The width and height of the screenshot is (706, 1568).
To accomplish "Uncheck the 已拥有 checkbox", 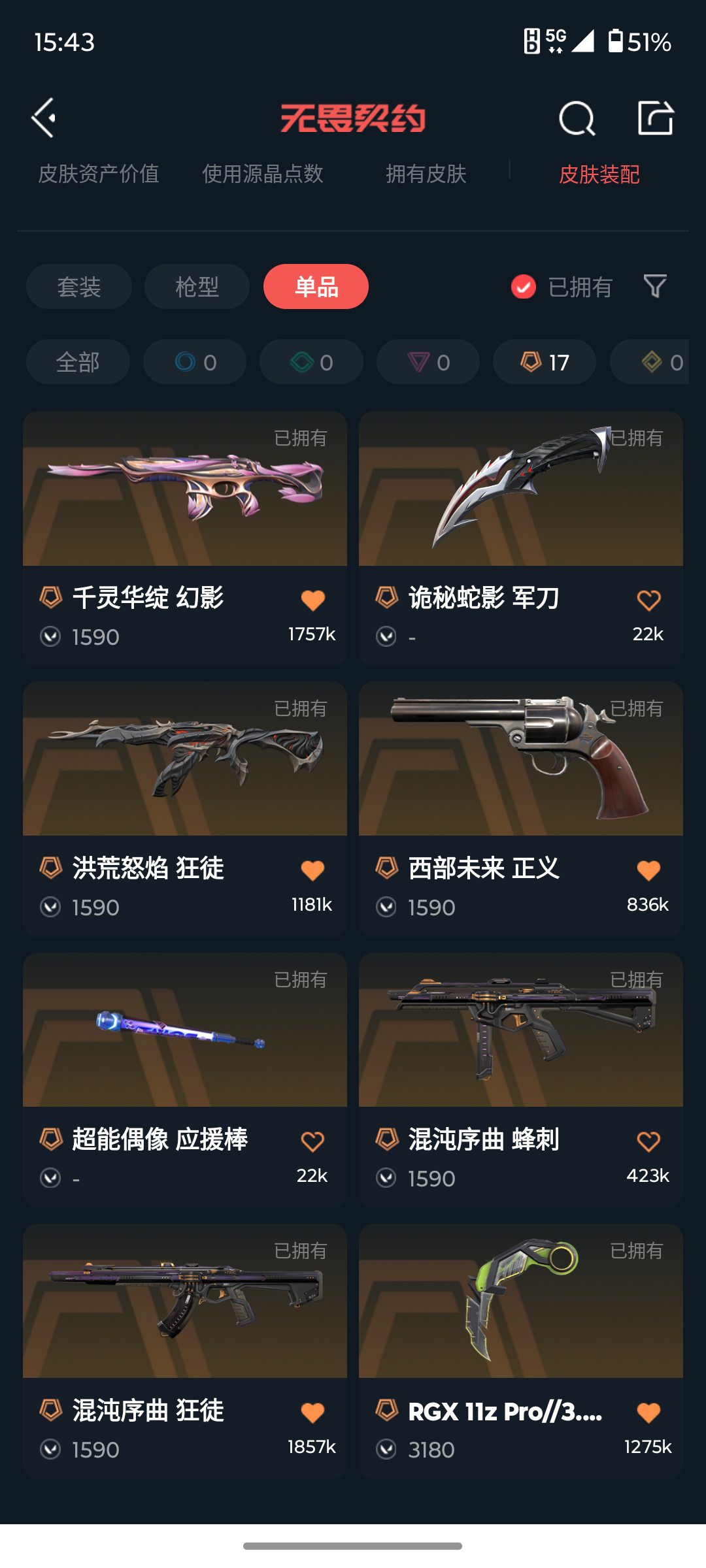I will (524, 287).
